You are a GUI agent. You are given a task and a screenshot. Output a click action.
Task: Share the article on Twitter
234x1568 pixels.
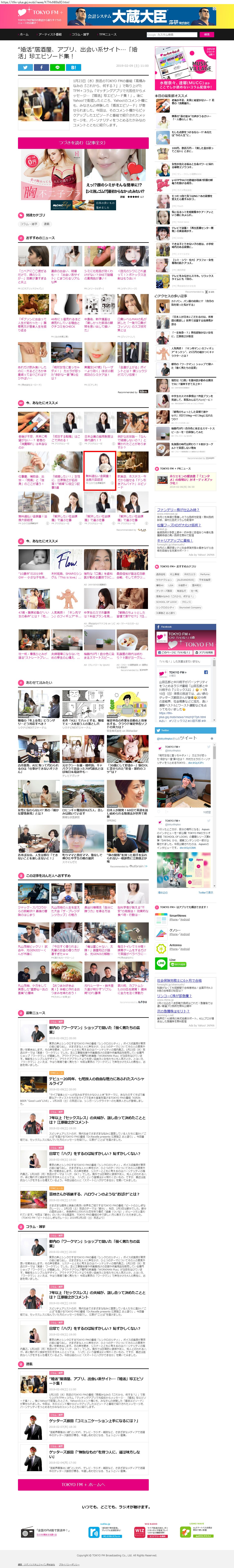coord(26,68)
